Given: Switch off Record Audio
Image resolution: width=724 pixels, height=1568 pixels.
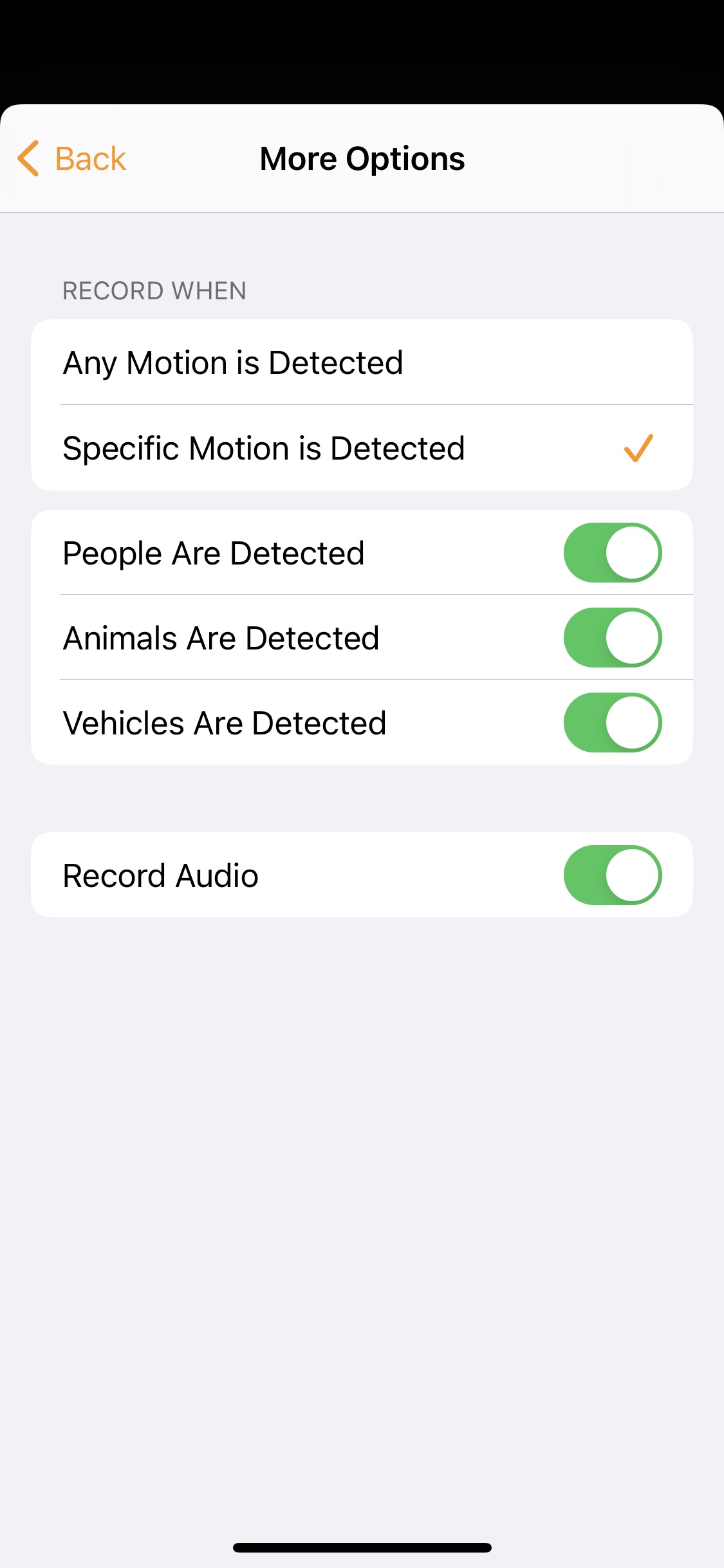Looking at the screenshot, I should coord(612,875).
